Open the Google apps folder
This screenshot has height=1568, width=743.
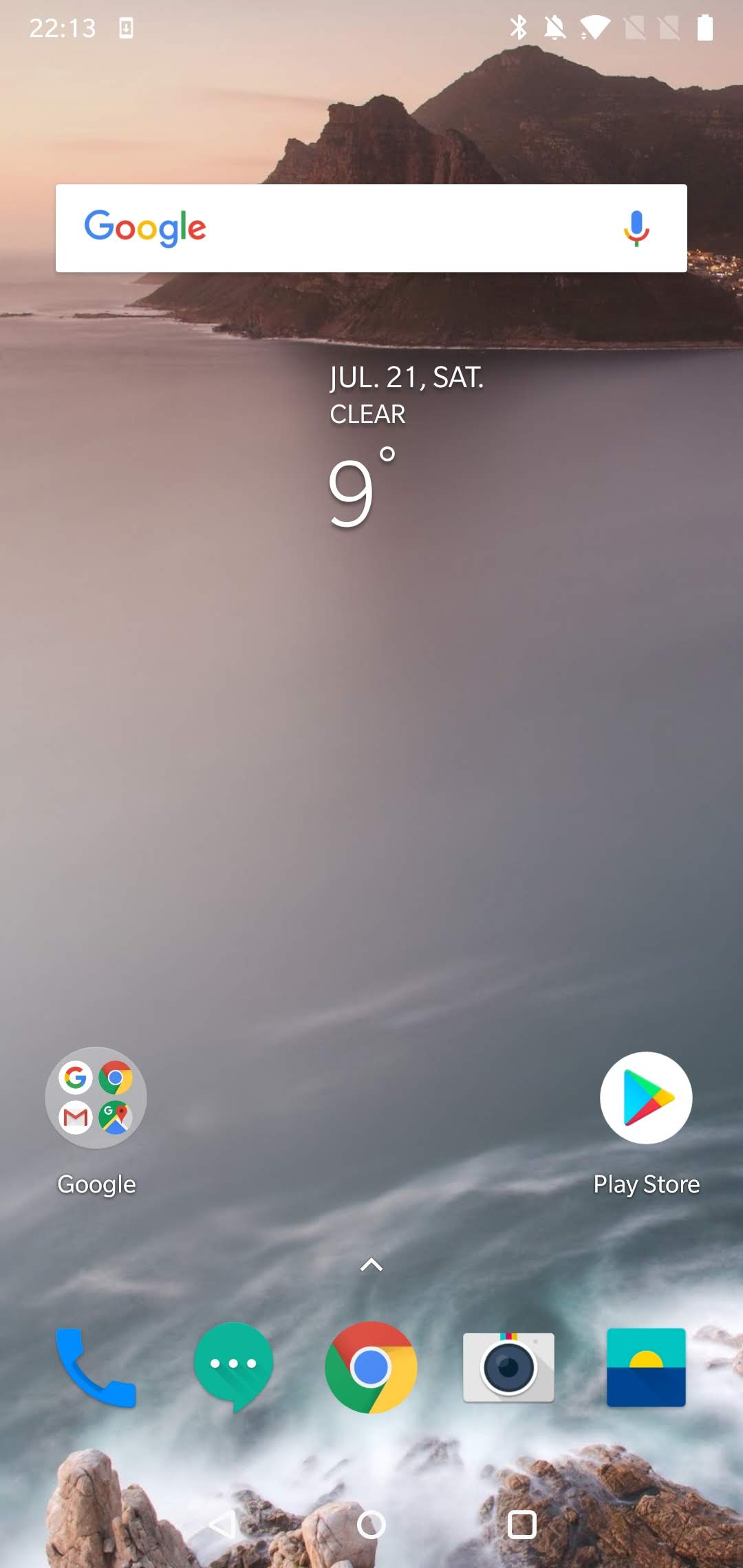(x=96, y=1098)
